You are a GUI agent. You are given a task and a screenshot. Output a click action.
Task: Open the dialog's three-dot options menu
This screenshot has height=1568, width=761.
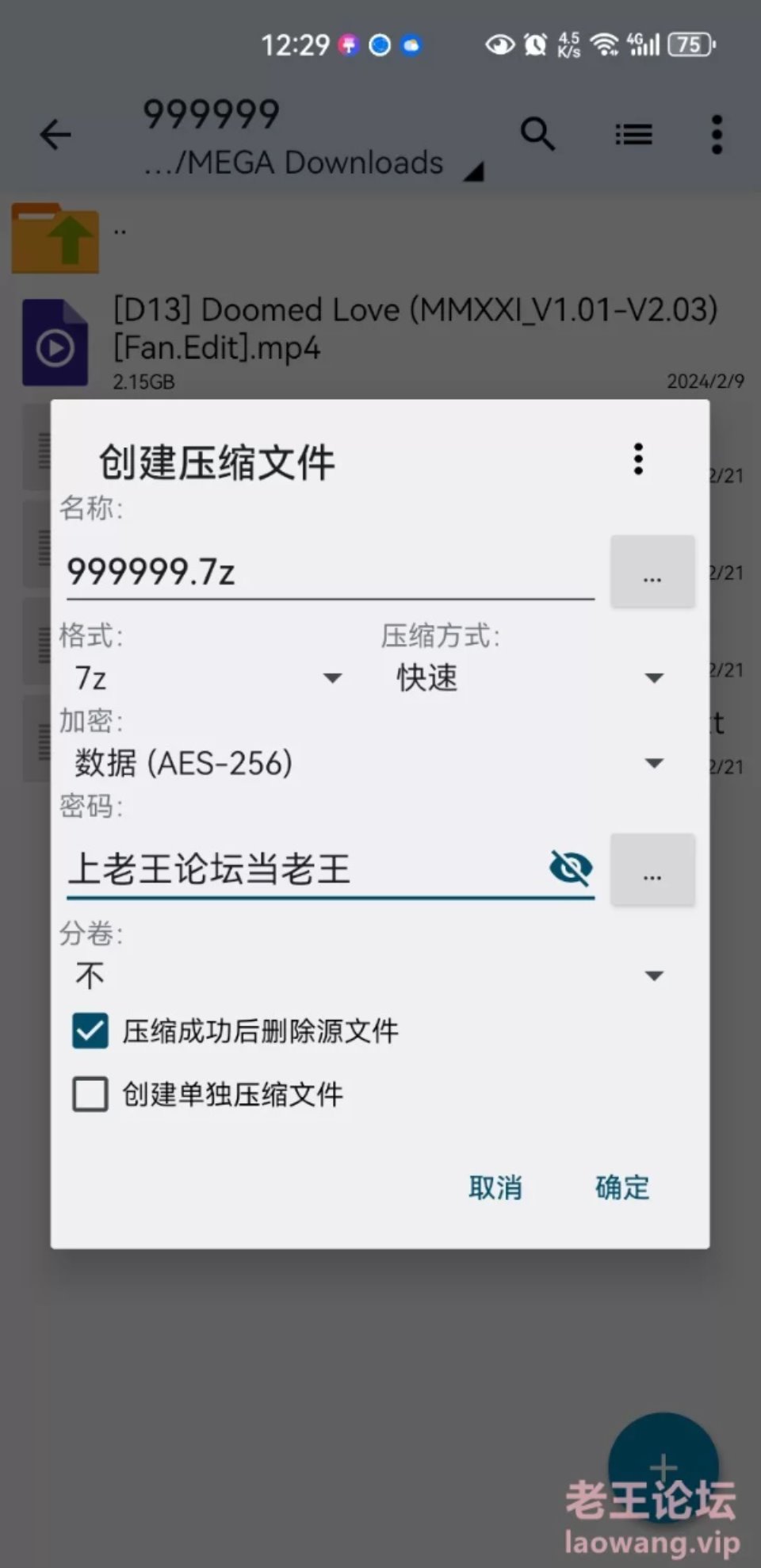(x=638, y=459)
